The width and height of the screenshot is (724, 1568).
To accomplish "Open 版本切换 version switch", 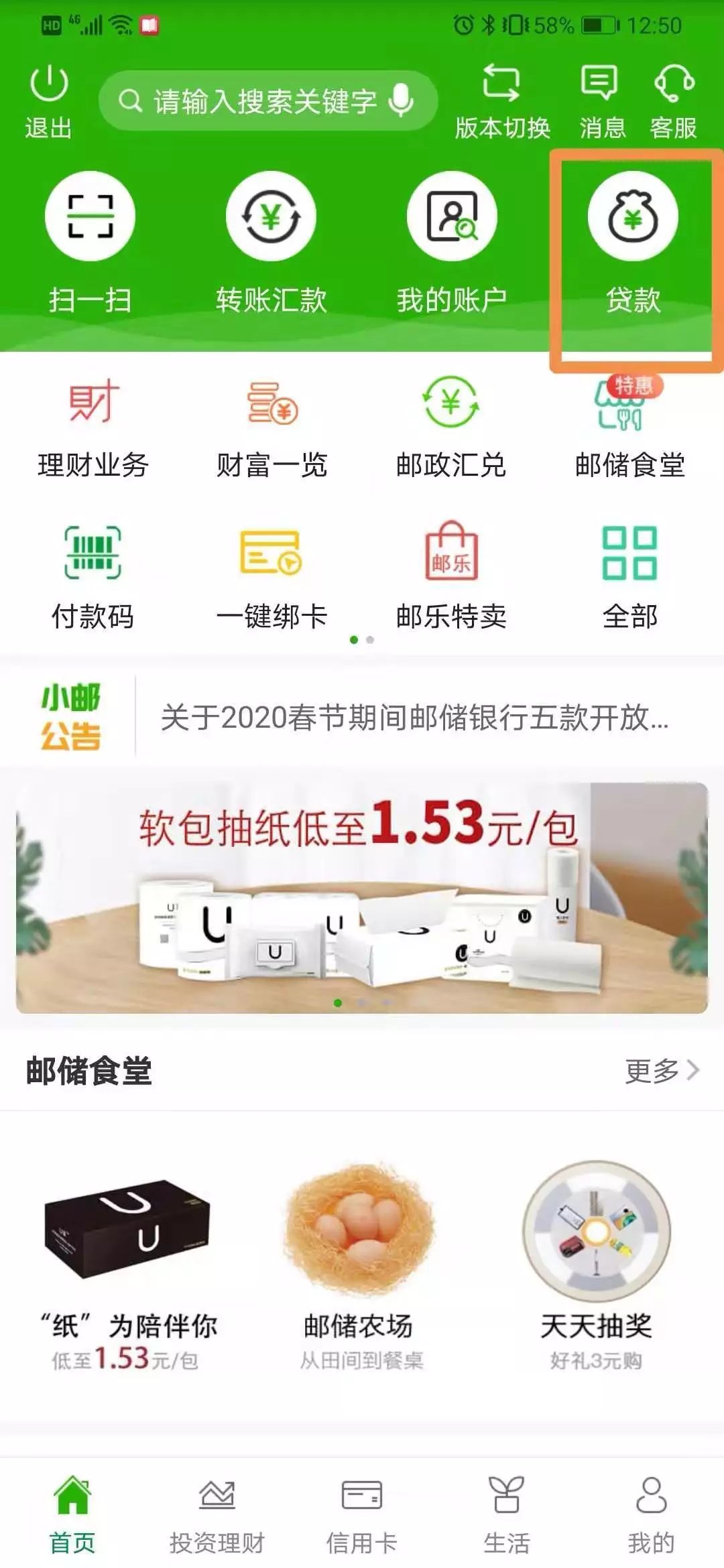I will tap(501, 101).
